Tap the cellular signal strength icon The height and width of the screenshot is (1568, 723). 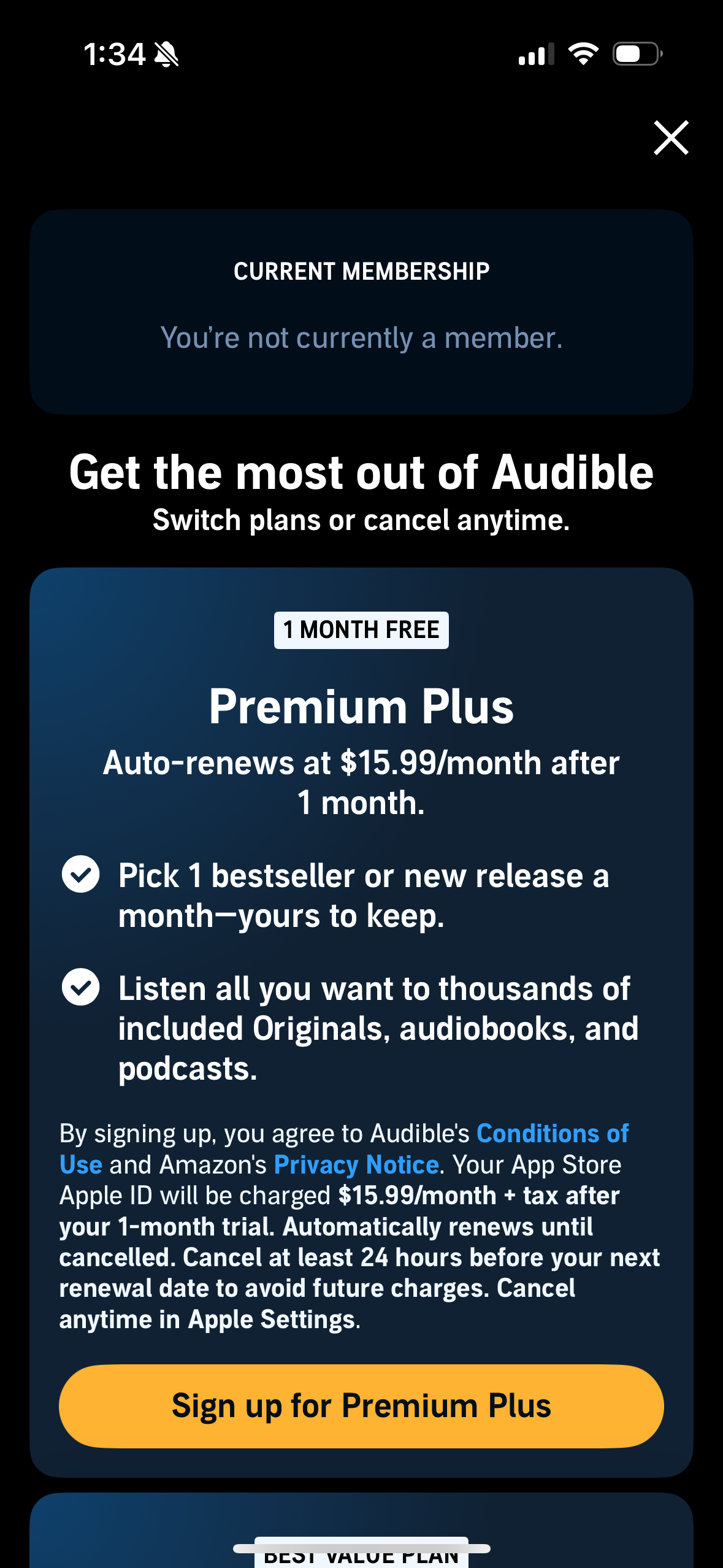coord(536,55)
